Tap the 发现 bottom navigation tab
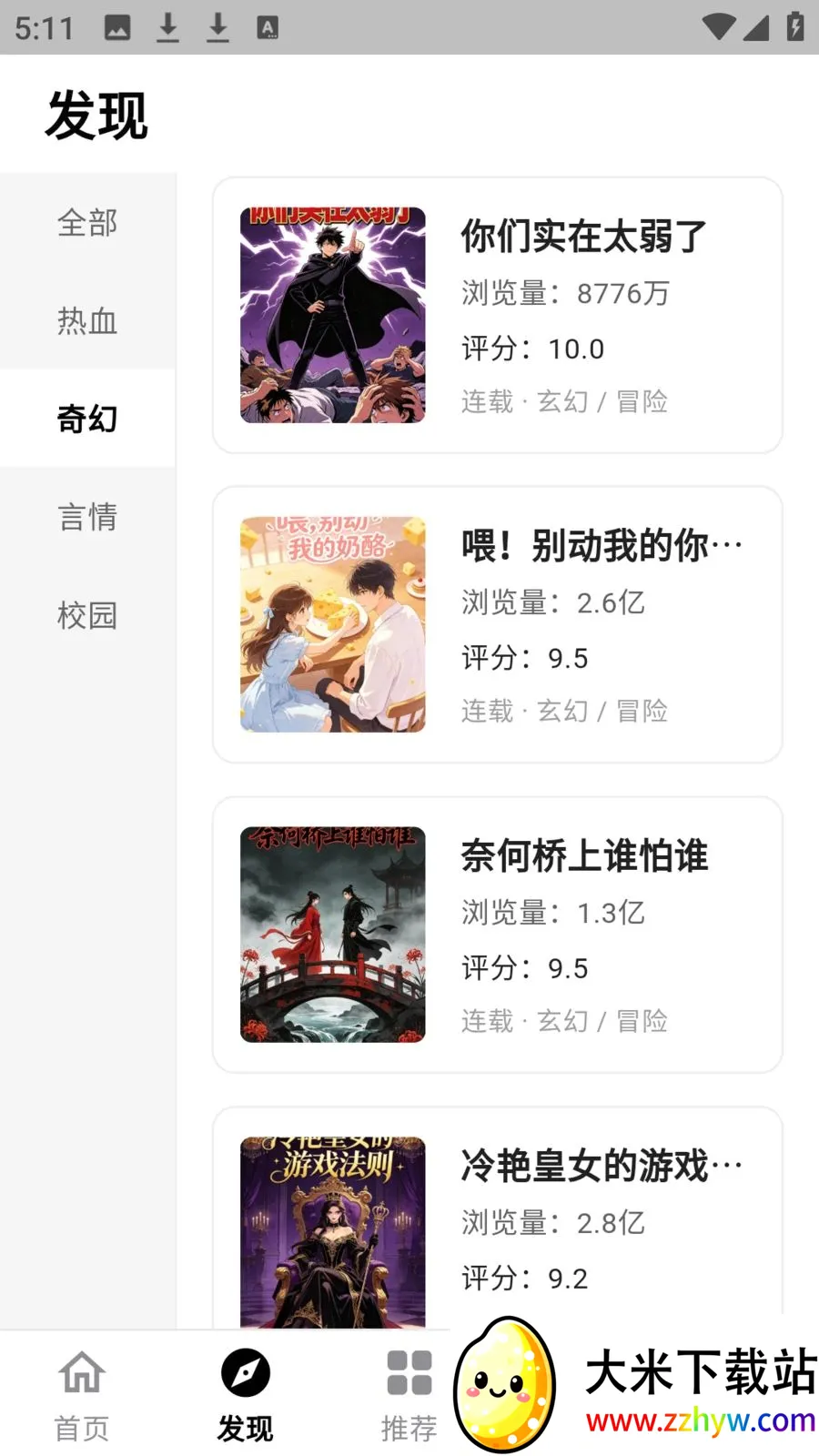 (246, 1392)
